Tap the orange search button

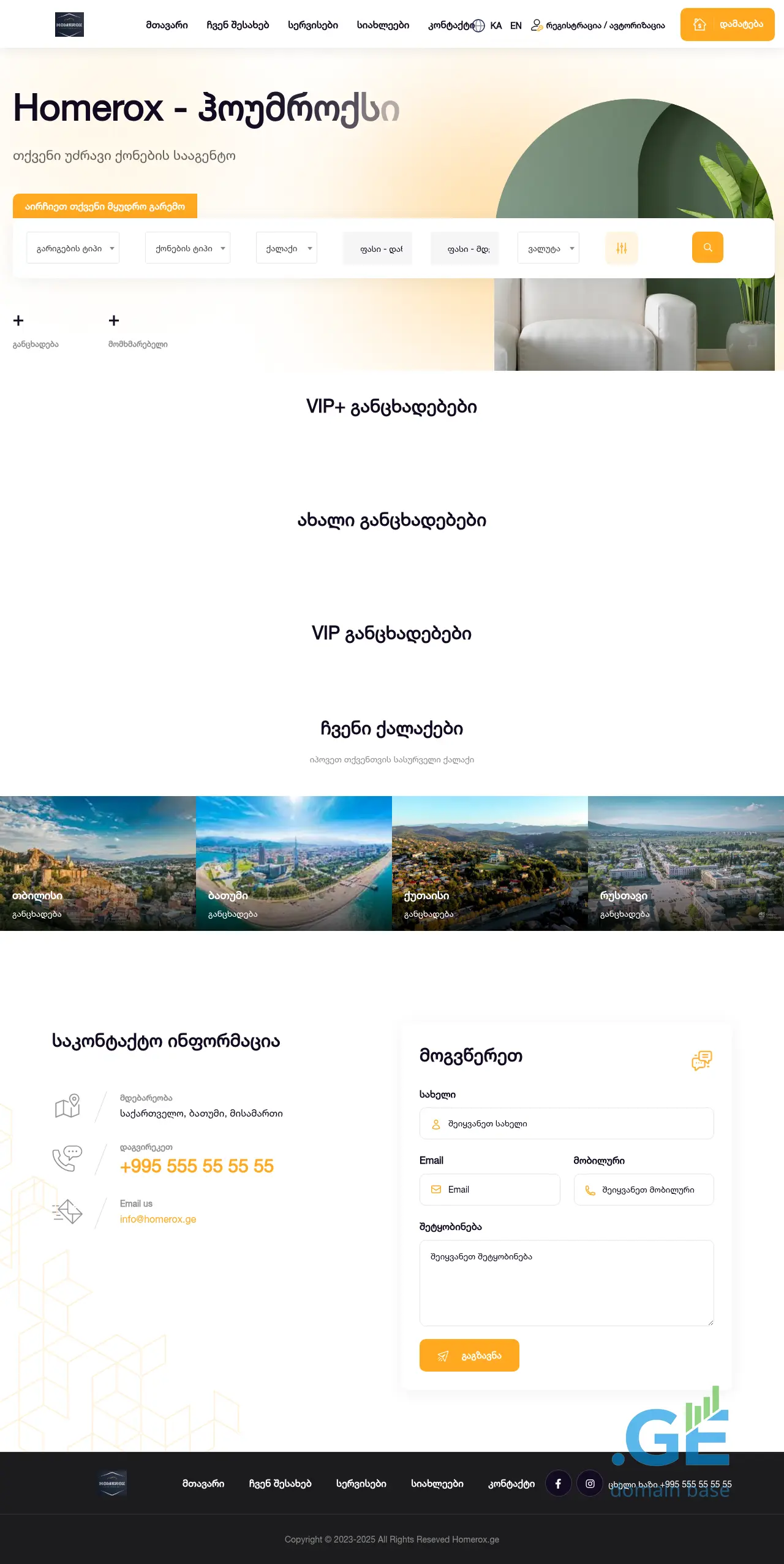point(707,248)
